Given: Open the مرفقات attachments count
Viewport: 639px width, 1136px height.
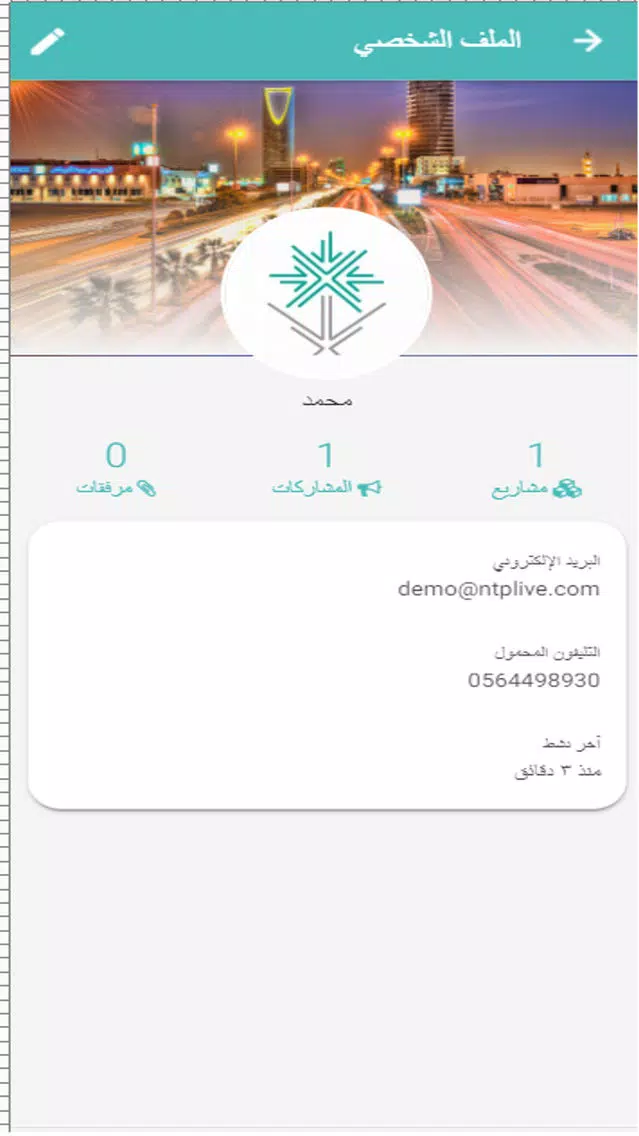Looking at the screenshot, I should pyautogui.click(x=116, y=470).
